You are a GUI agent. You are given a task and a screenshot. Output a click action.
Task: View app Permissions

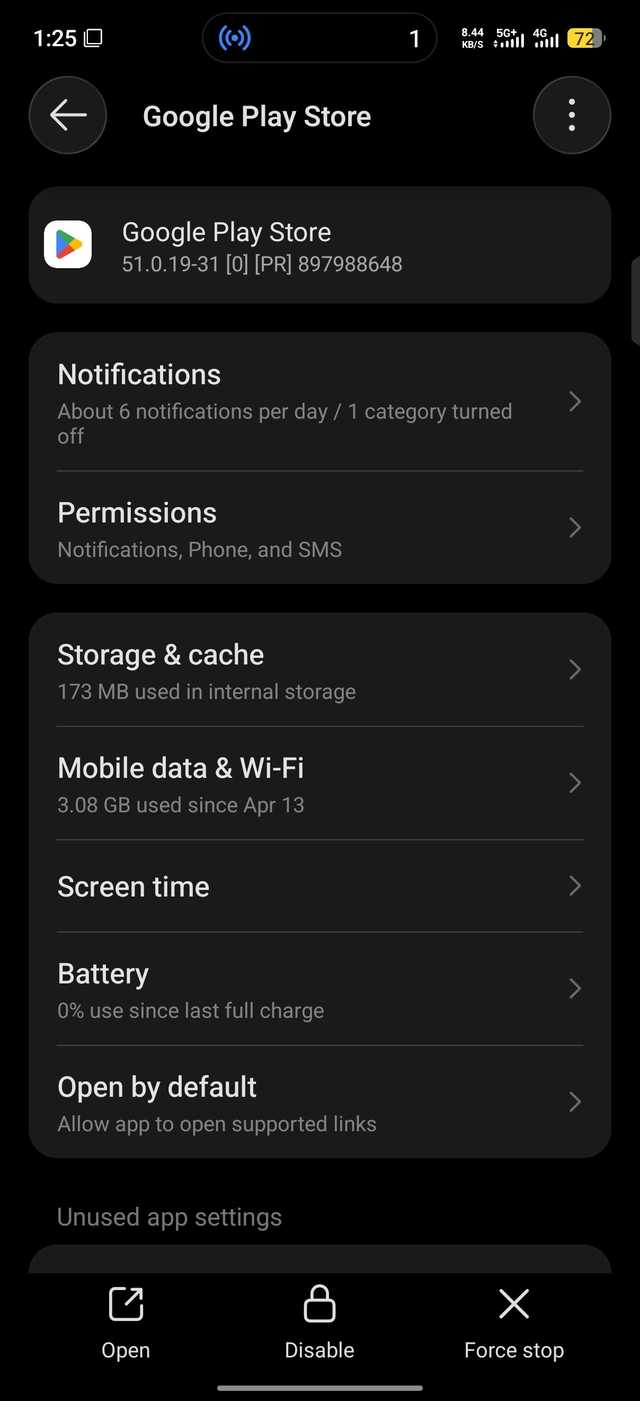[319, 528]
